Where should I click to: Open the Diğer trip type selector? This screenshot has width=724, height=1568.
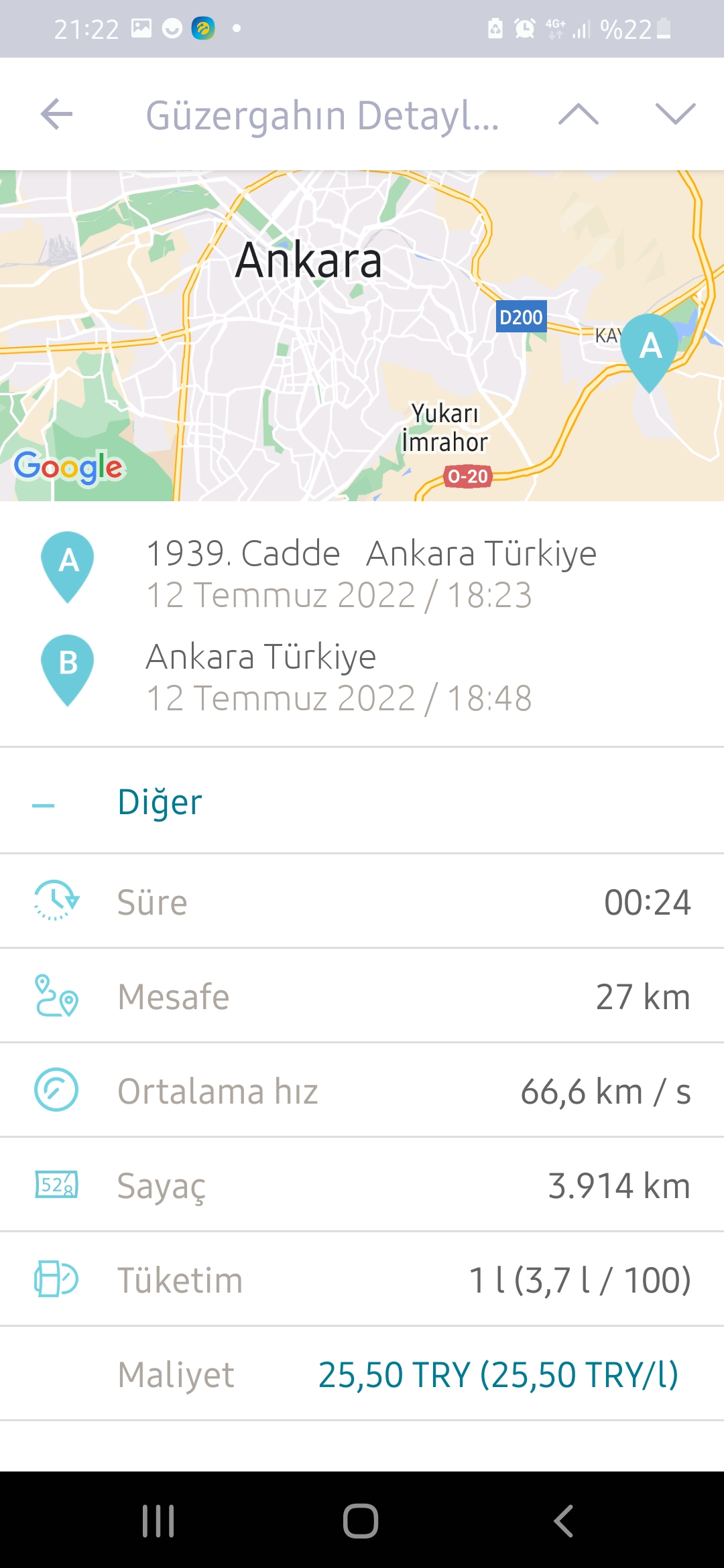[x=362, y=801]
